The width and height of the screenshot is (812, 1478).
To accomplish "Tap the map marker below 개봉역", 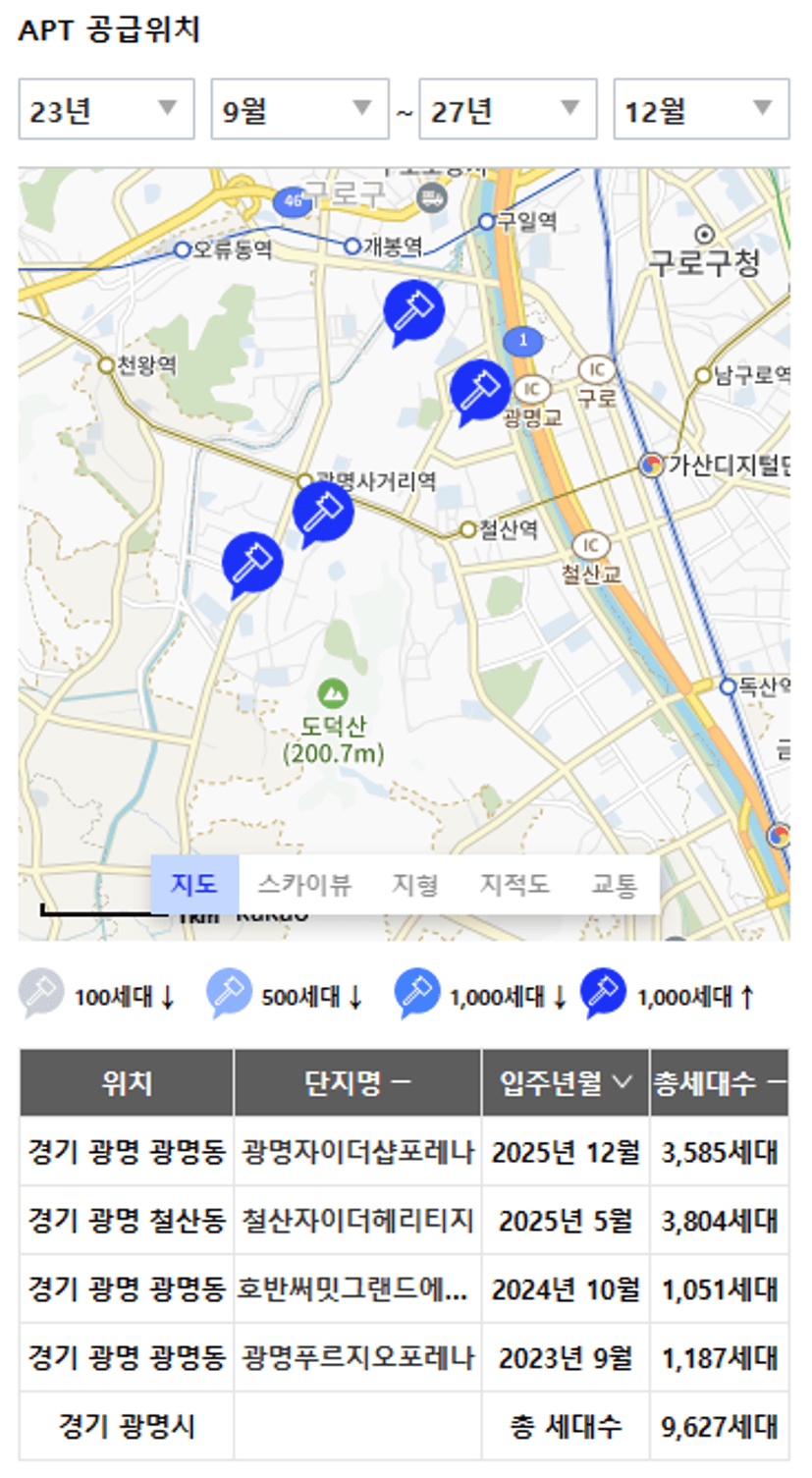I will point(412,313).
